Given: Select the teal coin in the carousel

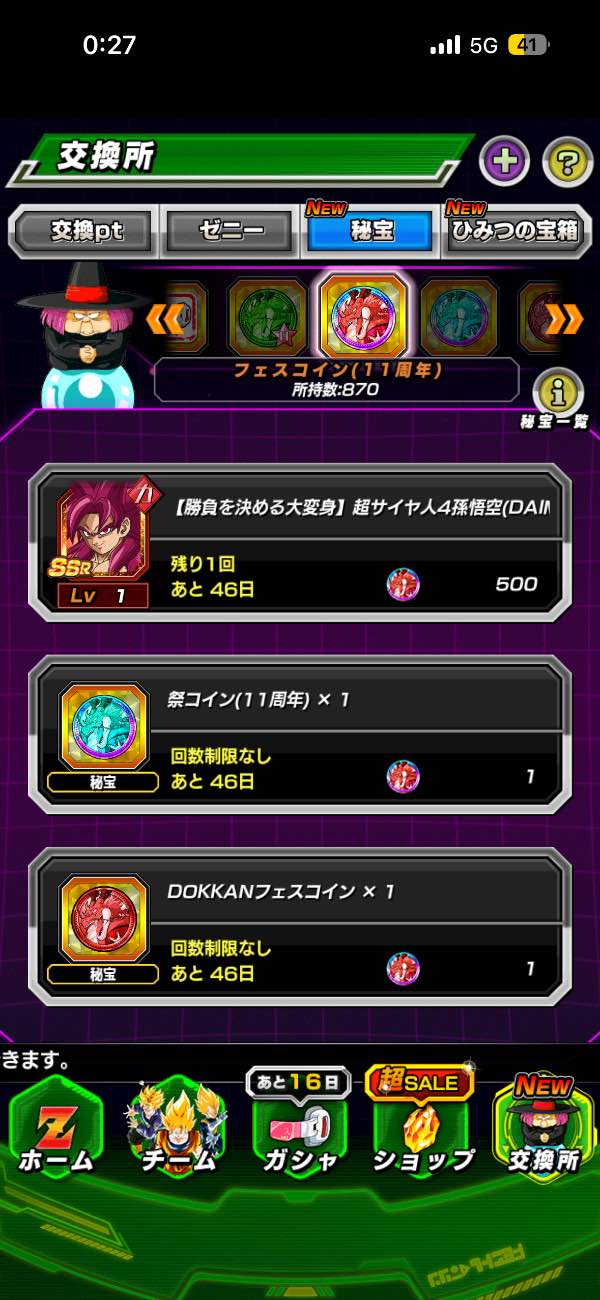Looking at the screenshot, I should click(459, 317).
